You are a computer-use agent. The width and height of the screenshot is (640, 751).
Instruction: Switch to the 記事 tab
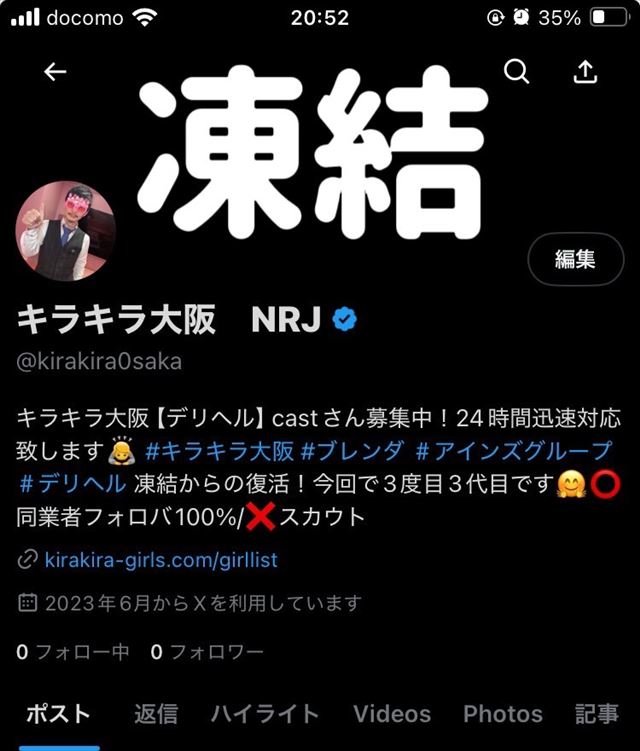coord(597,714)
